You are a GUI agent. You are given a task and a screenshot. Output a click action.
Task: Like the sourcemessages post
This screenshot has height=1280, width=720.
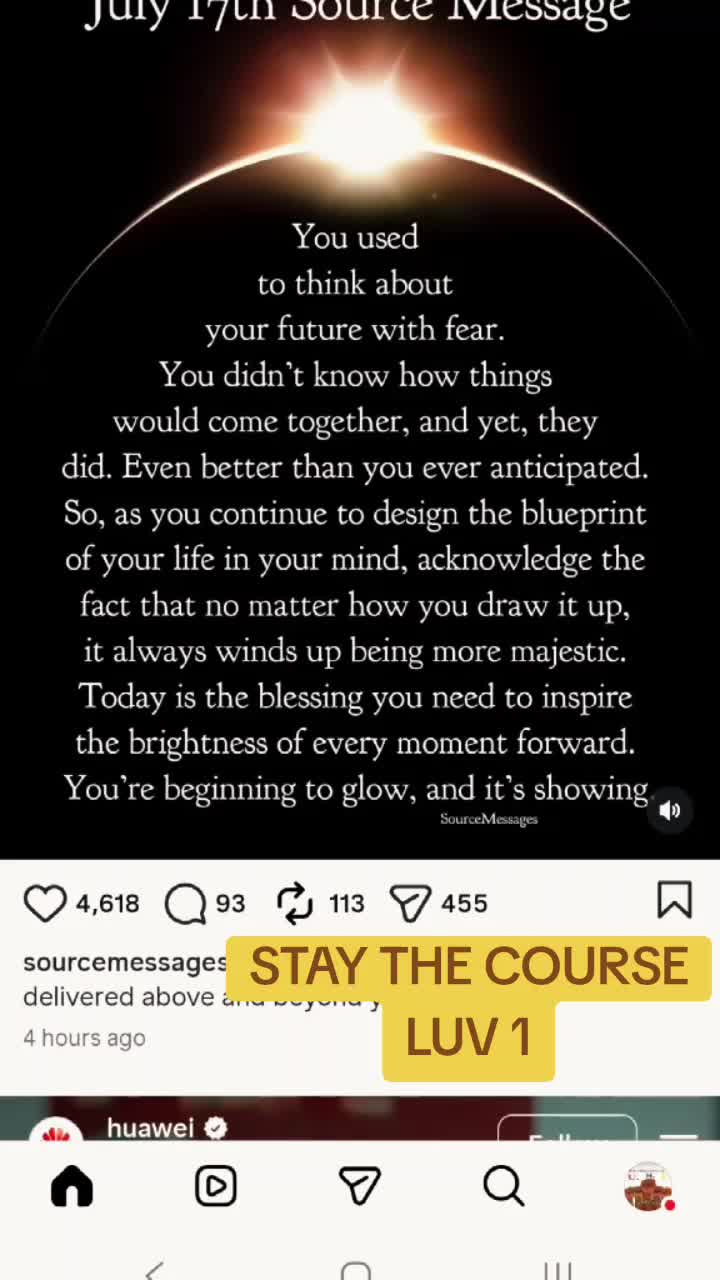point(45,903)
